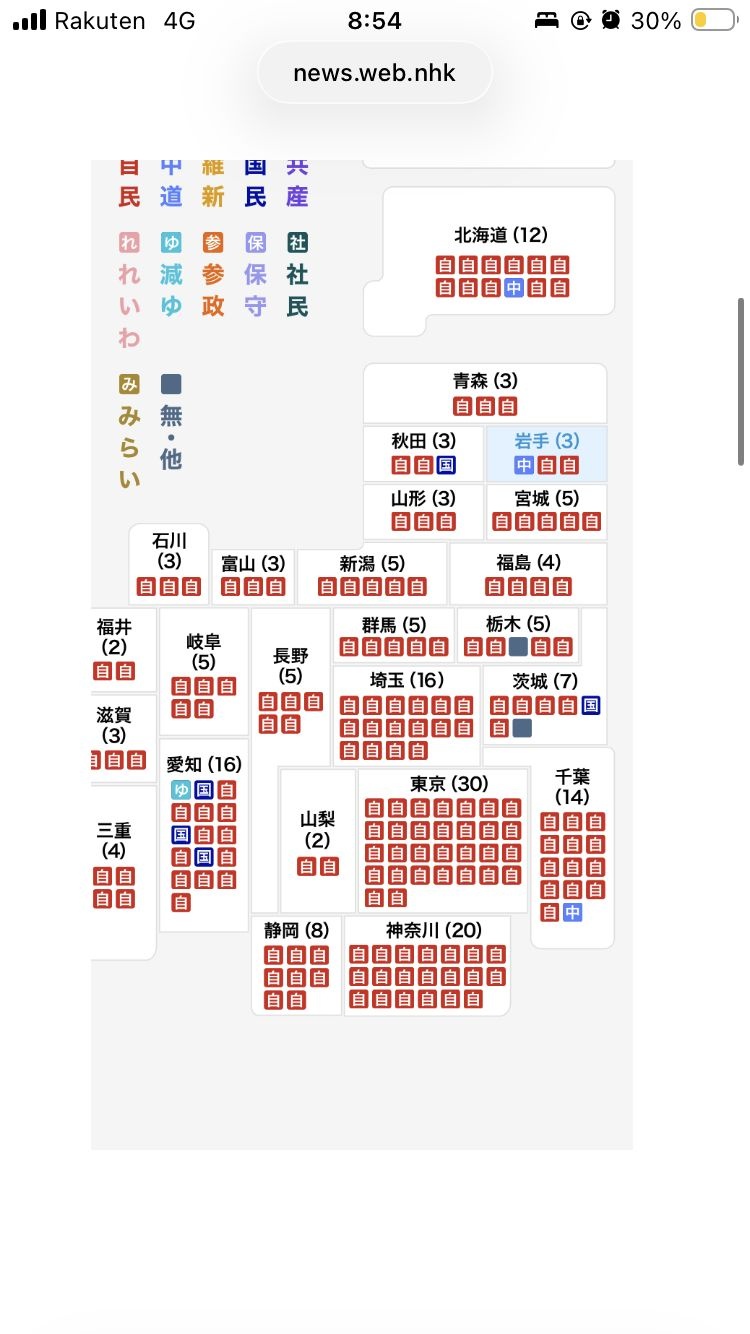The image size is (750, 1334).
Task: Select the 宮城 (5) prefecture tile
Action: [x=547, y=512]
